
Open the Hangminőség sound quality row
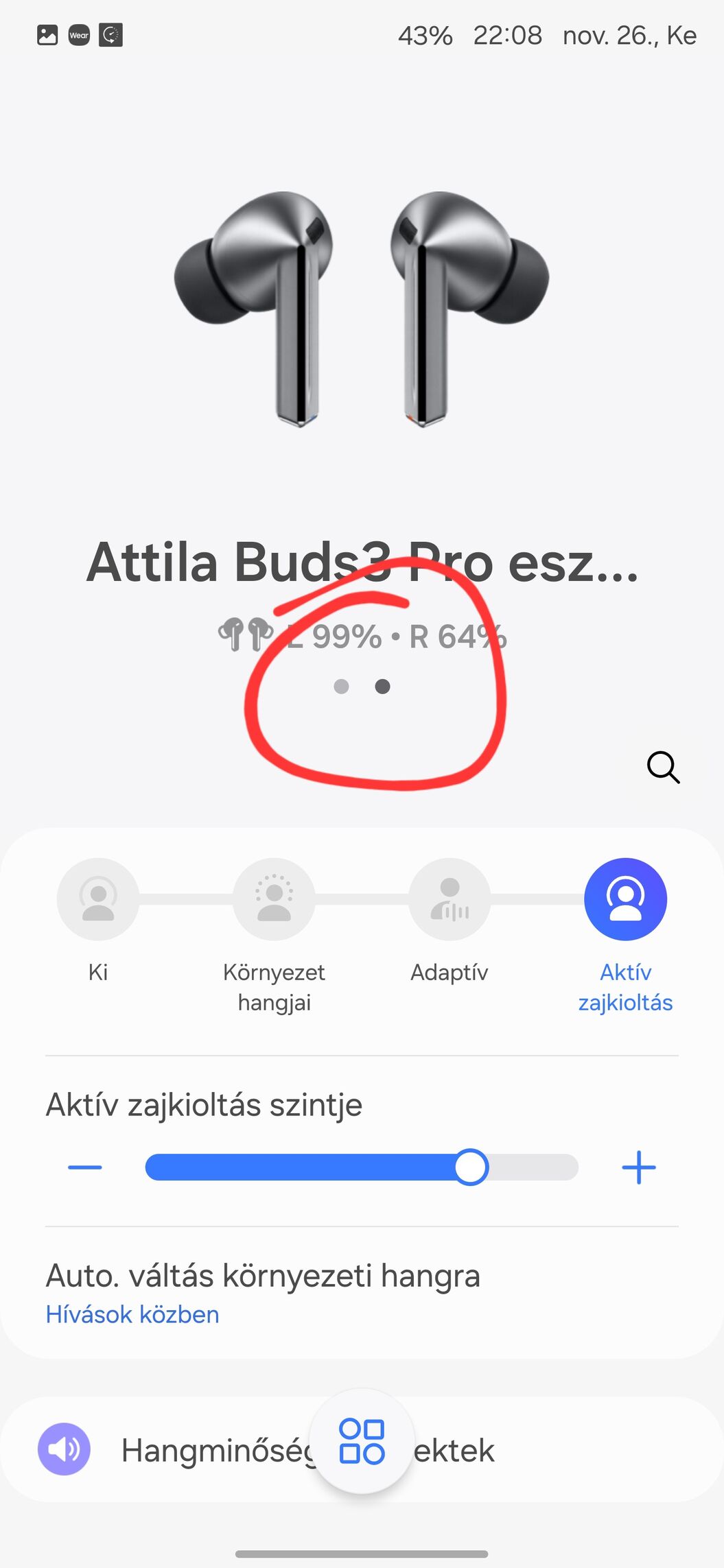[362, 1449]
